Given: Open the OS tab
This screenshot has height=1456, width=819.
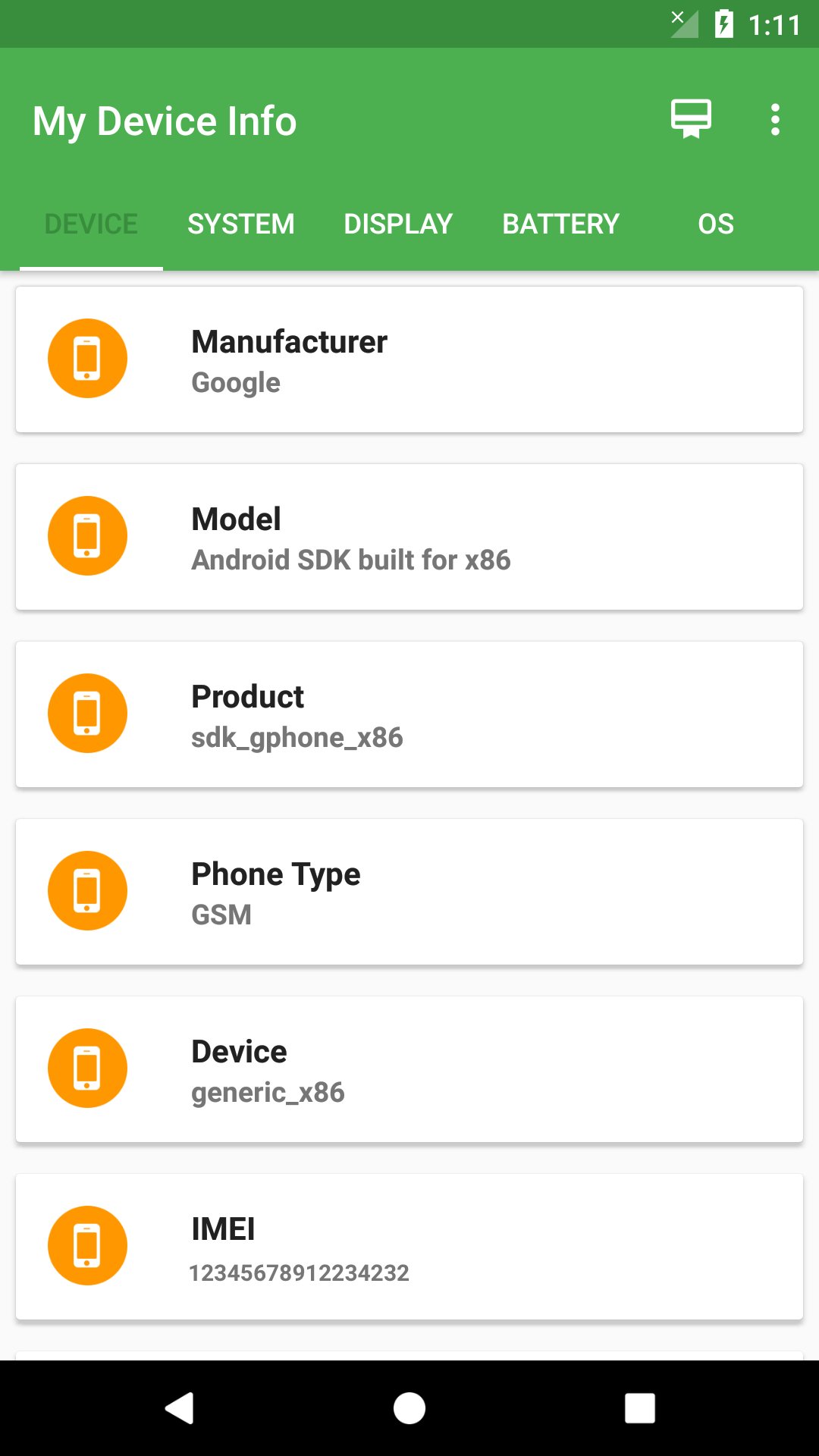Looking at the screenshot, I should click(x=715, y=224).
